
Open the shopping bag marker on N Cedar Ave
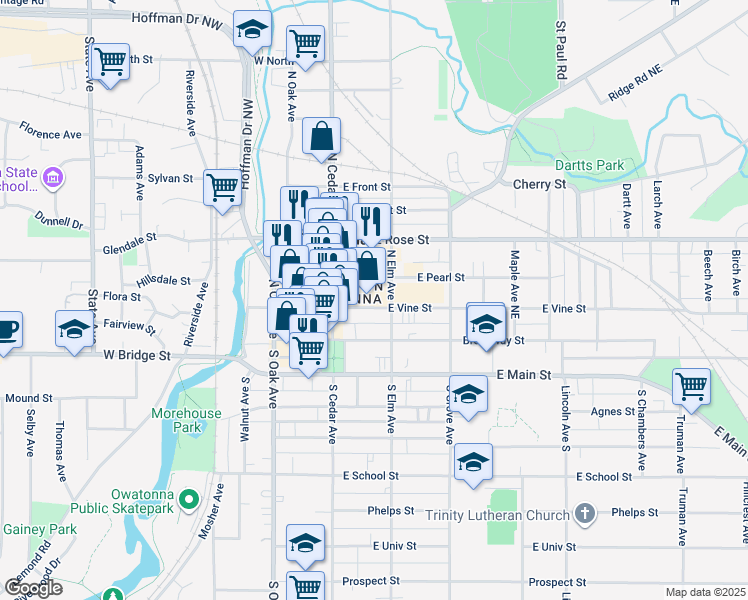[x=322, y=138]
